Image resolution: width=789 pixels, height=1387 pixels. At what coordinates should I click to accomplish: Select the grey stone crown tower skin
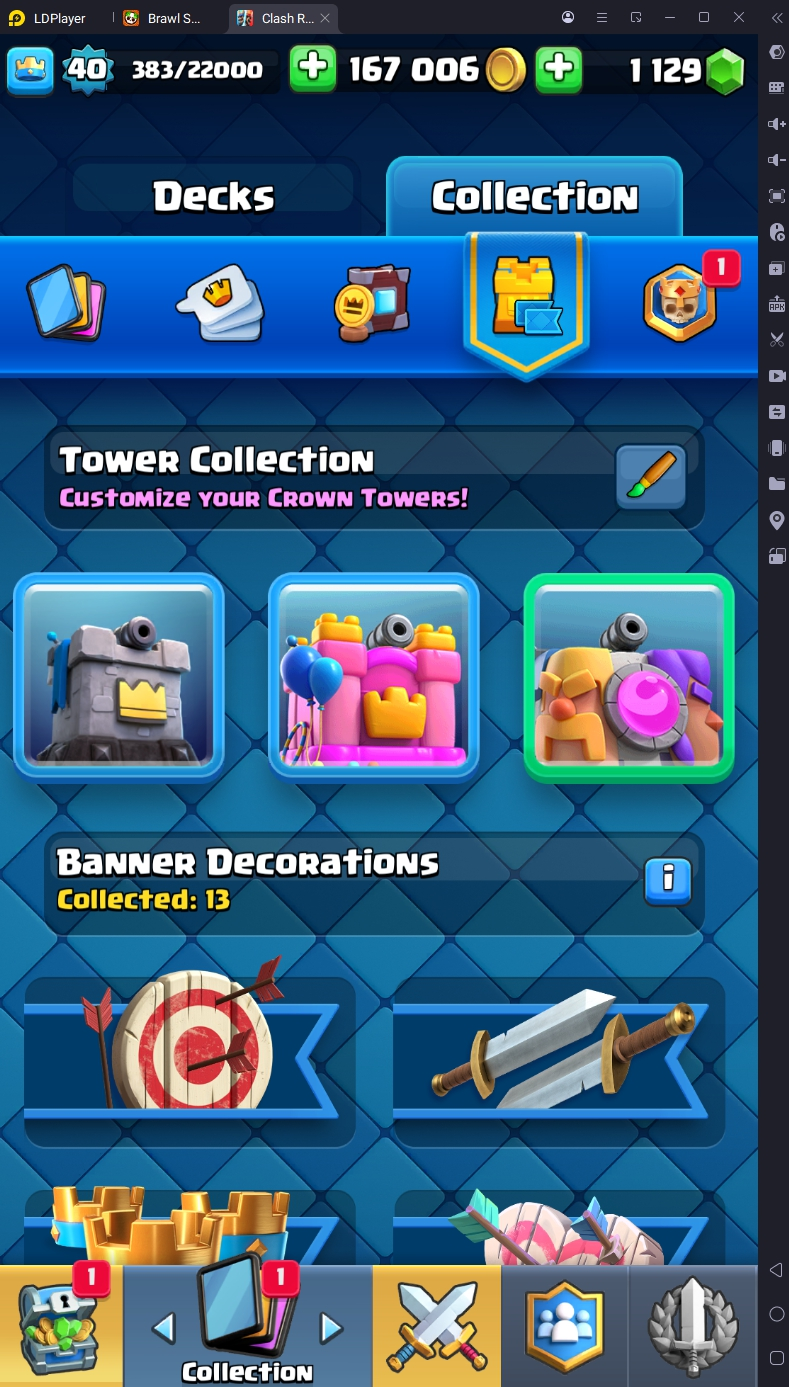tap(119, 676)
